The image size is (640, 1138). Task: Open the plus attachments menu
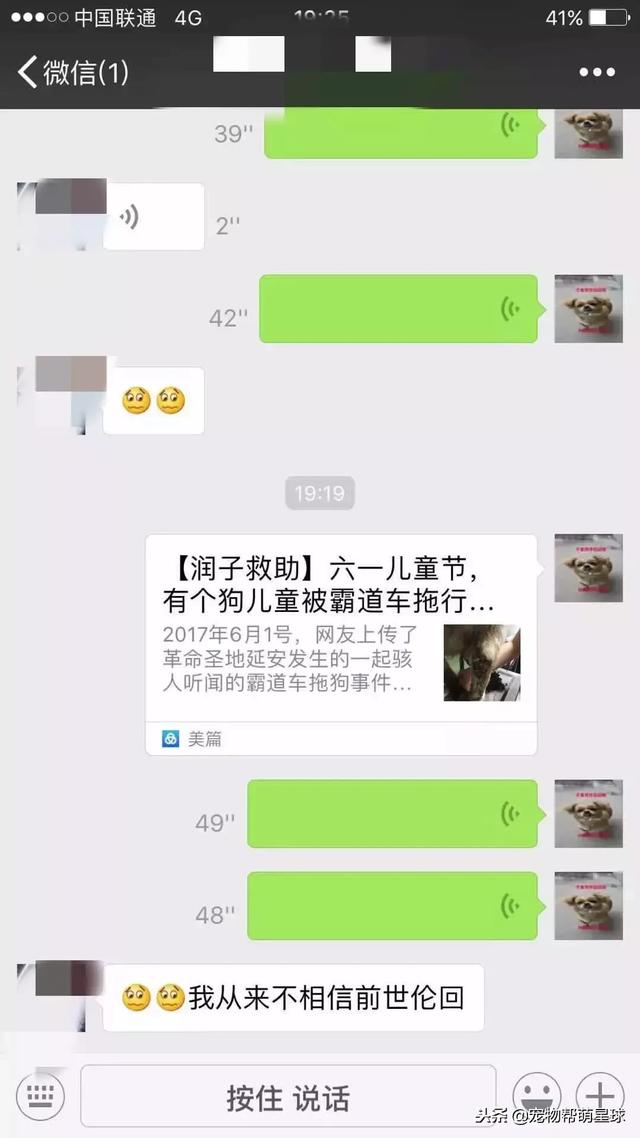[602, 1095]
